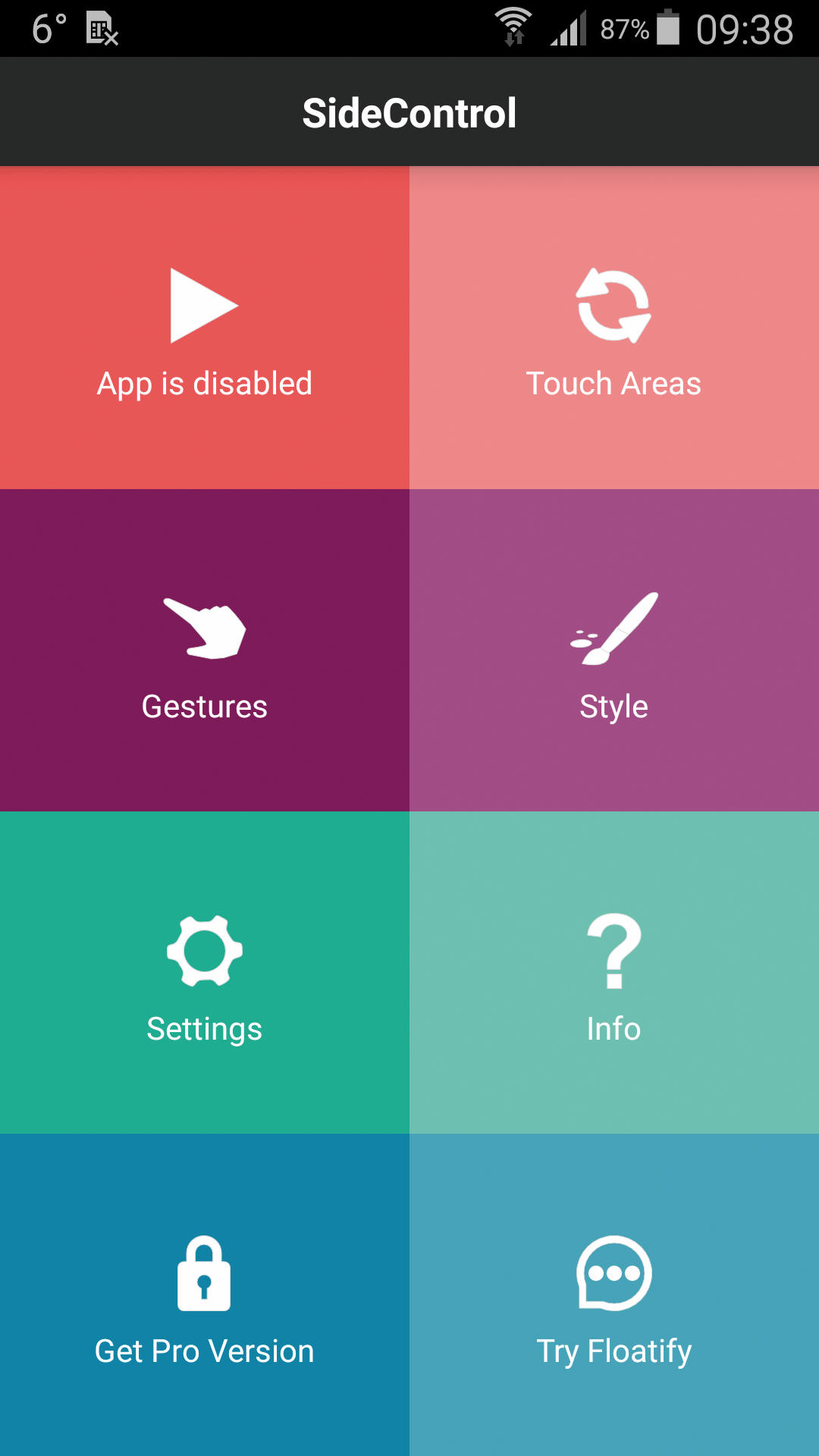Open Touch Areas
The width and height of the screenshot is (819, 1456).
click(614, 328)
